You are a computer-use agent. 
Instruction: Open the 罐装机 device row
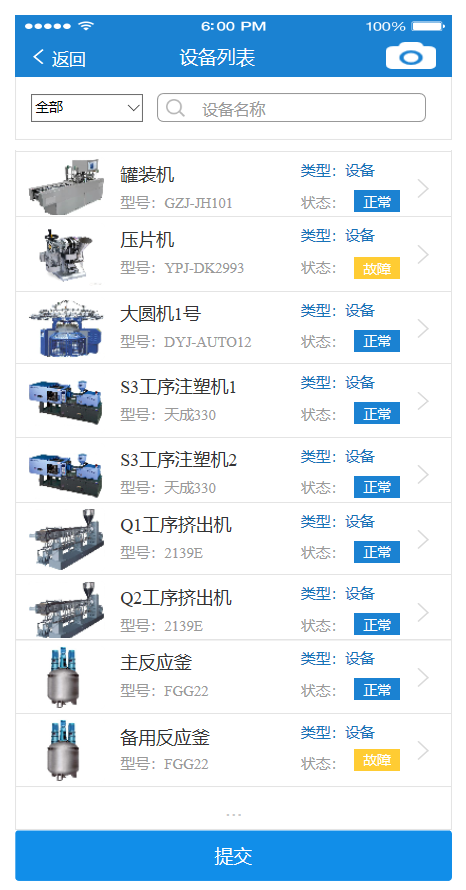click(x=233, y=184)
